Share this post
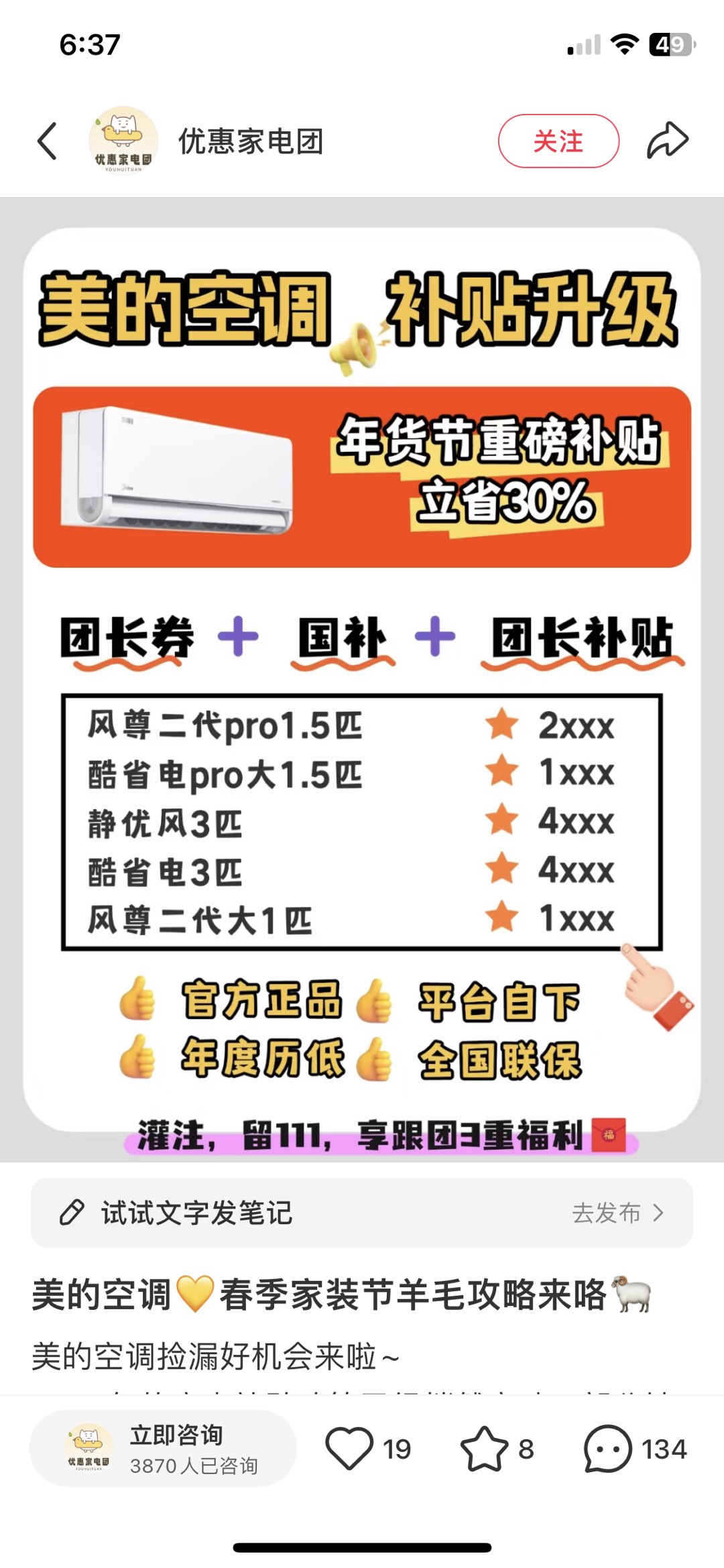The height and width of the screenshot is (1568, 724). click(x=667, y=141)
